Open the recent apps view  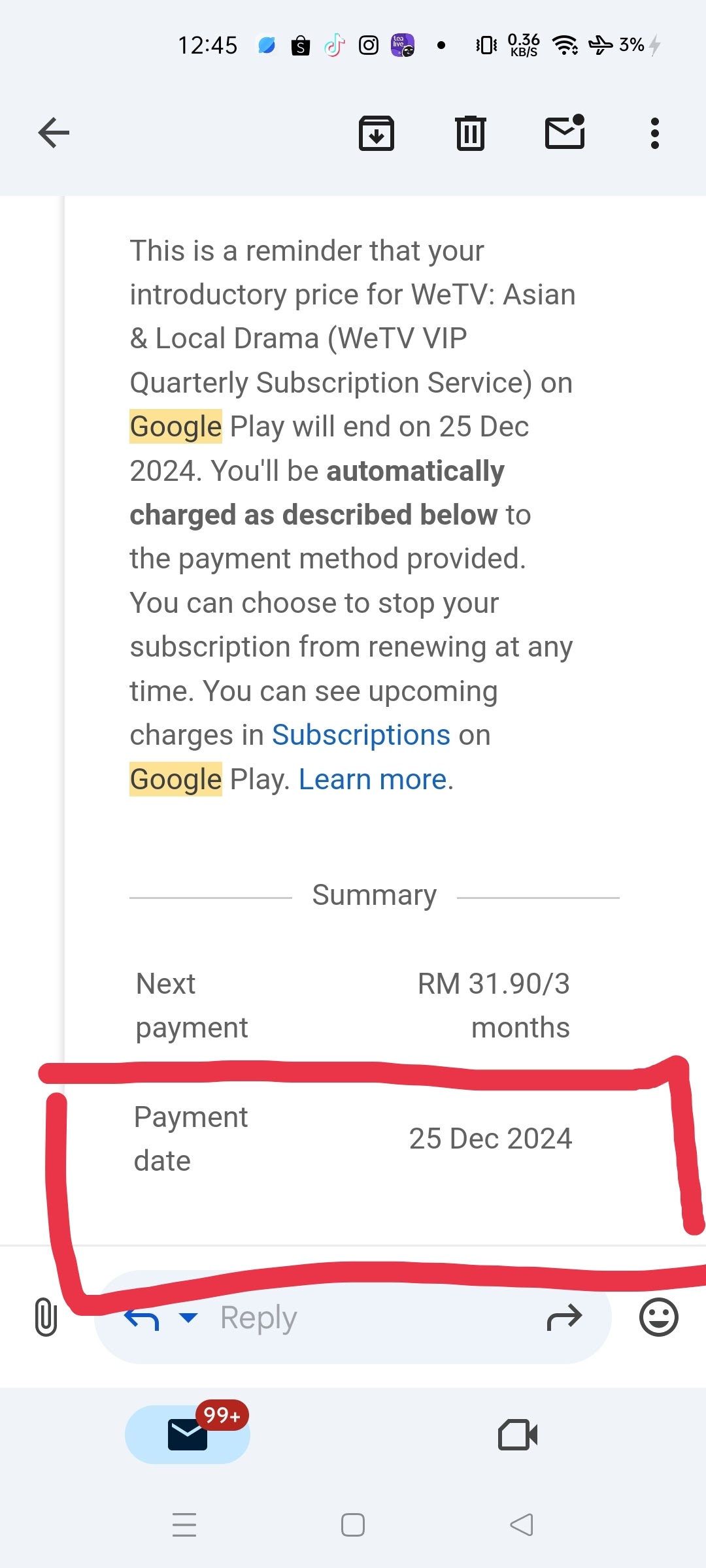click(x=184, y=1525)
